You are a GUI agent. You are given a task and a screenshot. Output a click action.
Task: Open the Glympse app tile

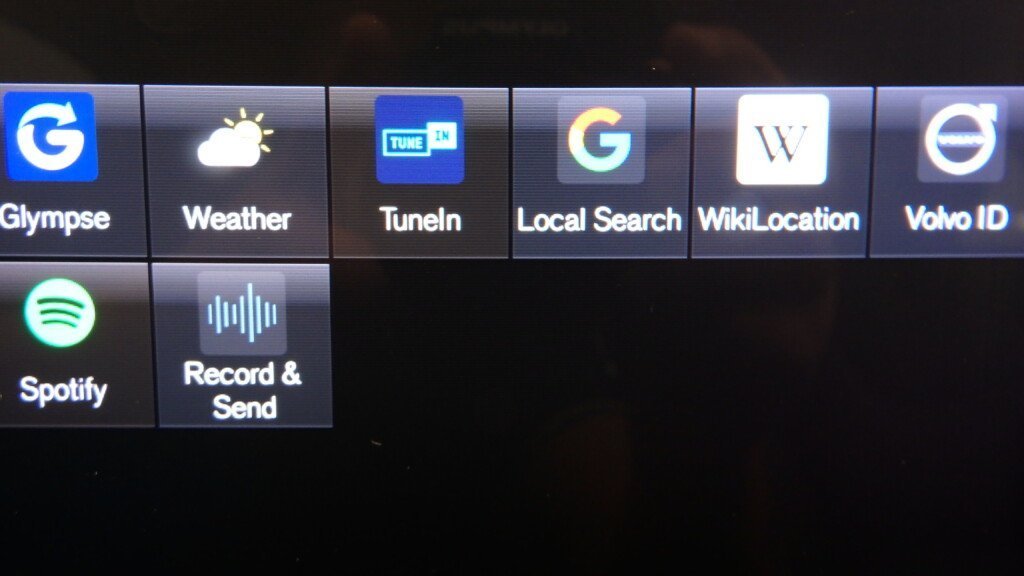click(55, 165)
